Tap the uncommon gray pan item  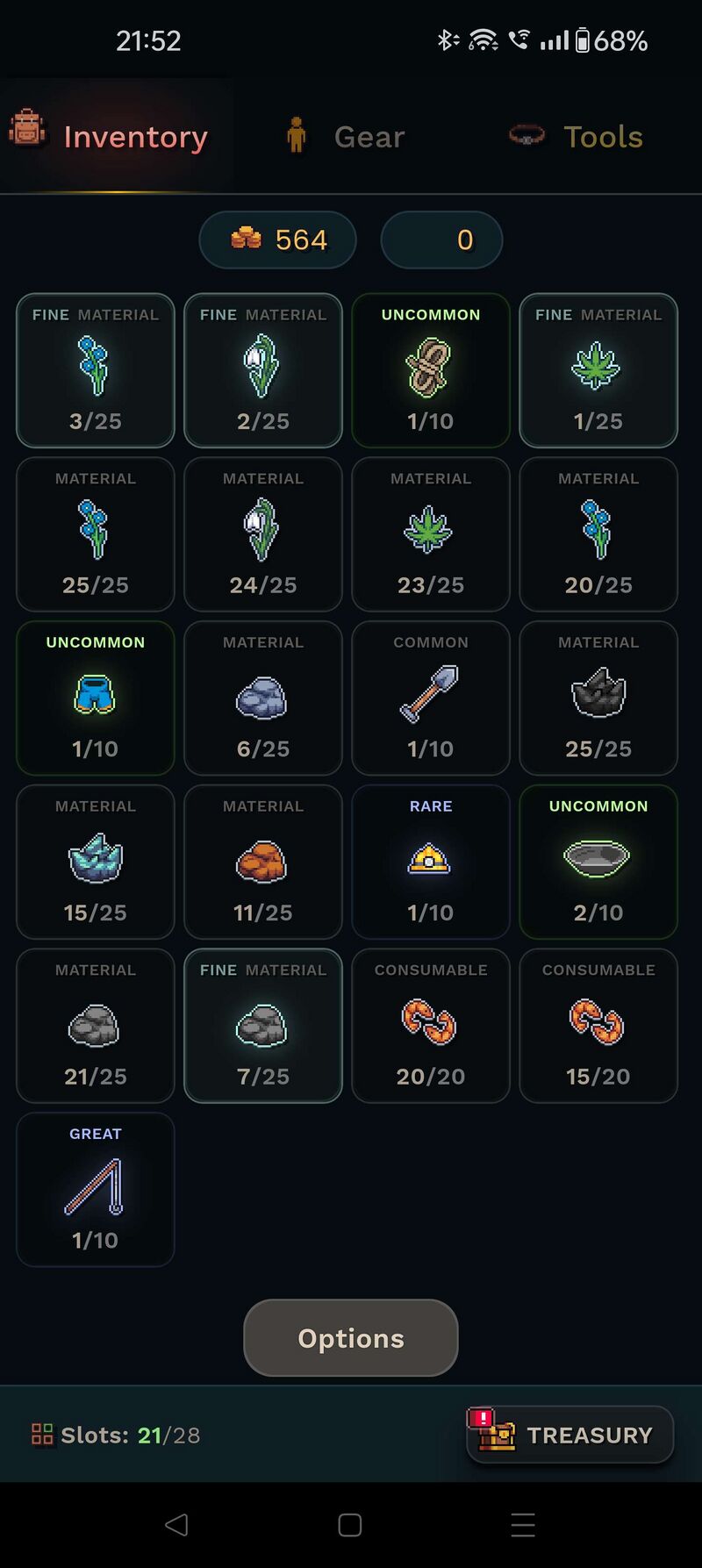pyautogui.click(x=598, y=861)
